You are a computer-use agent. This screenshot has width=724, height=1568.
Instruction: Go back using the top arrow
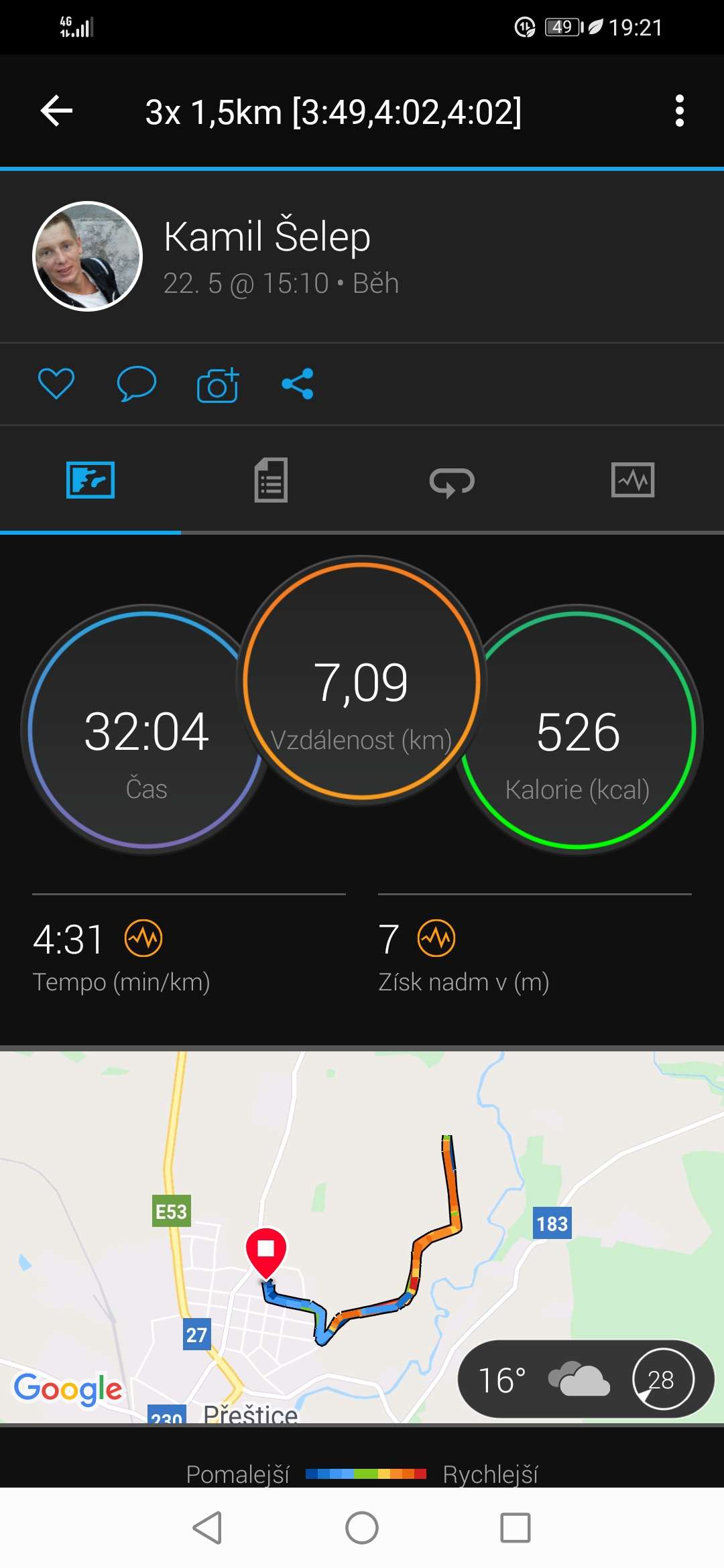[56, 111]
